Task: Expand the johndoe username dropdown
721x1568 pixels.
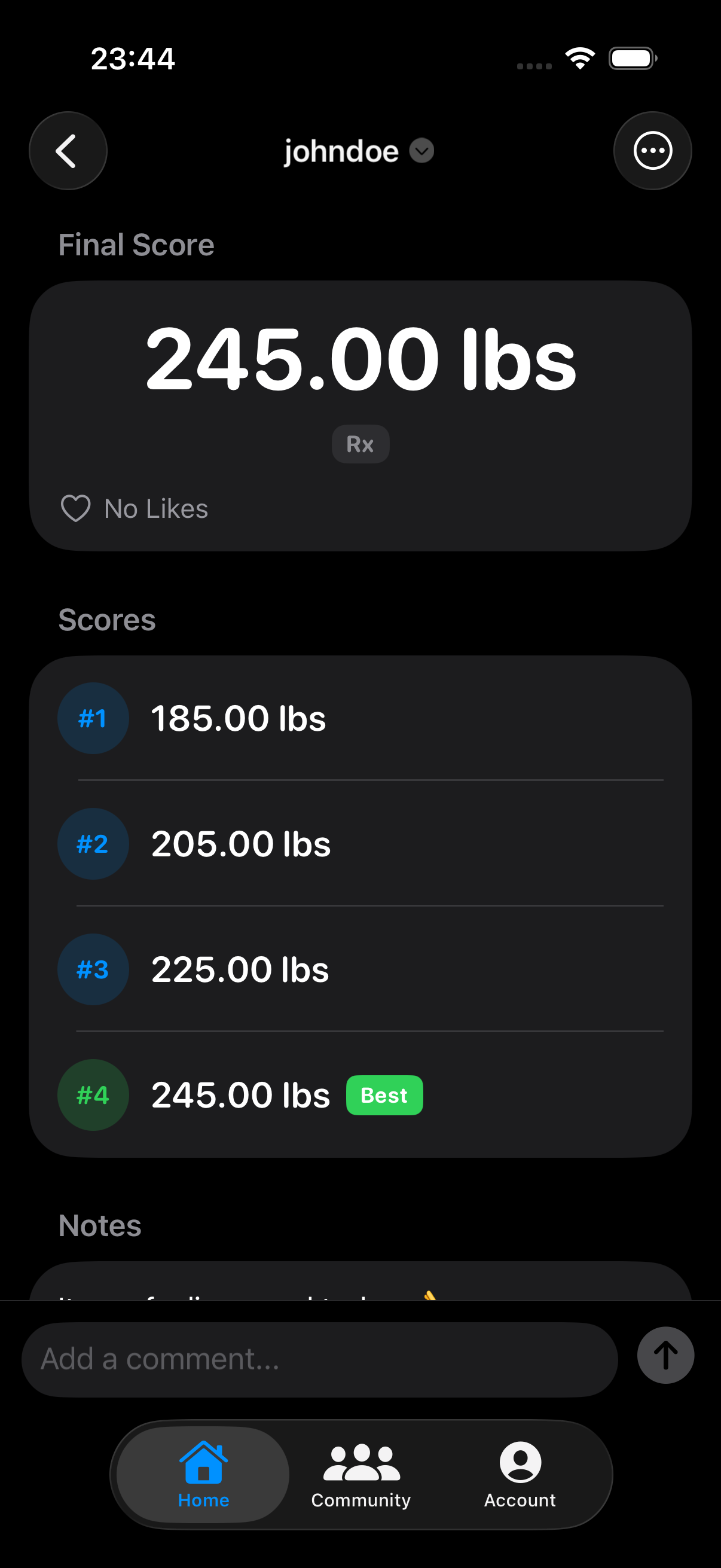Action: click(422, 151)
